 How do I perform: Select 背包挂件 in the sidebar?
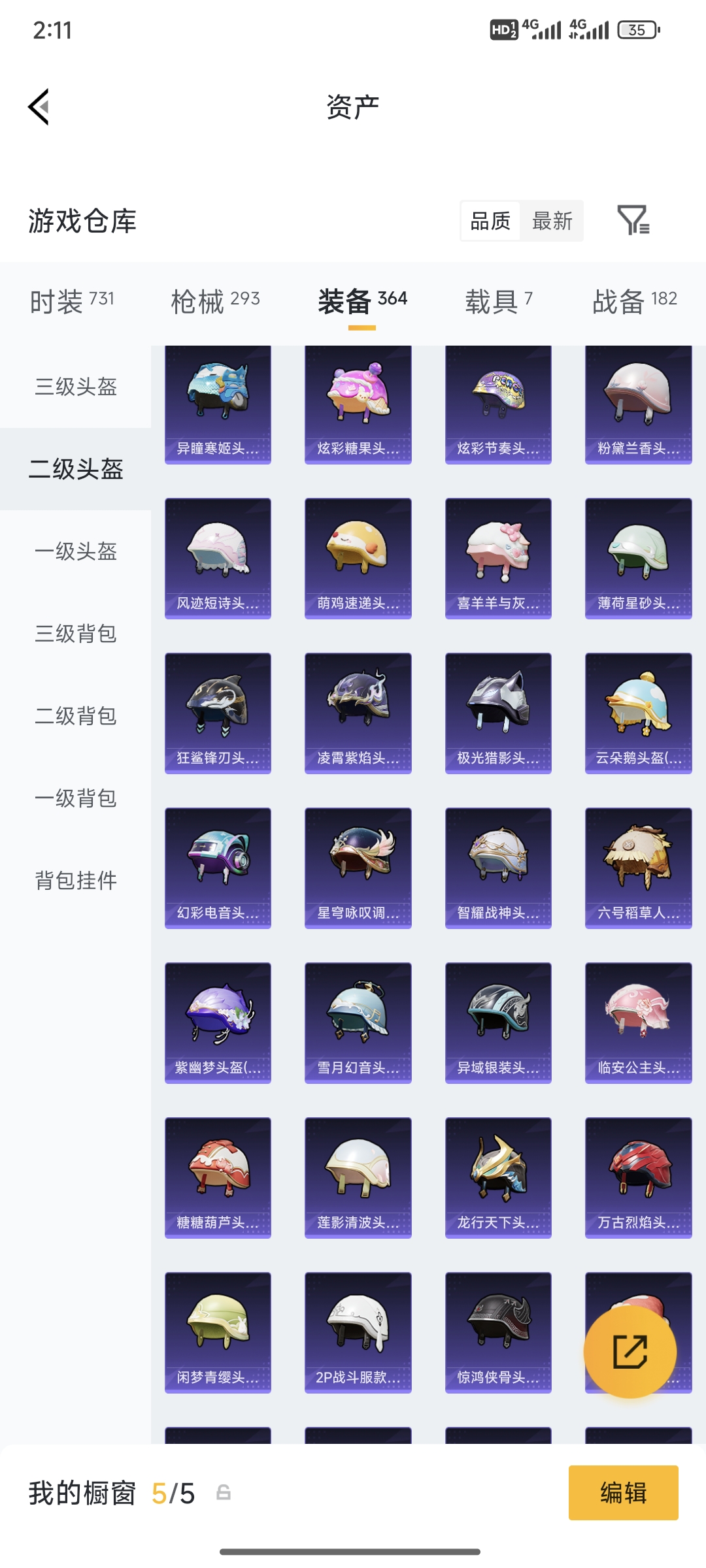point(74,881)
